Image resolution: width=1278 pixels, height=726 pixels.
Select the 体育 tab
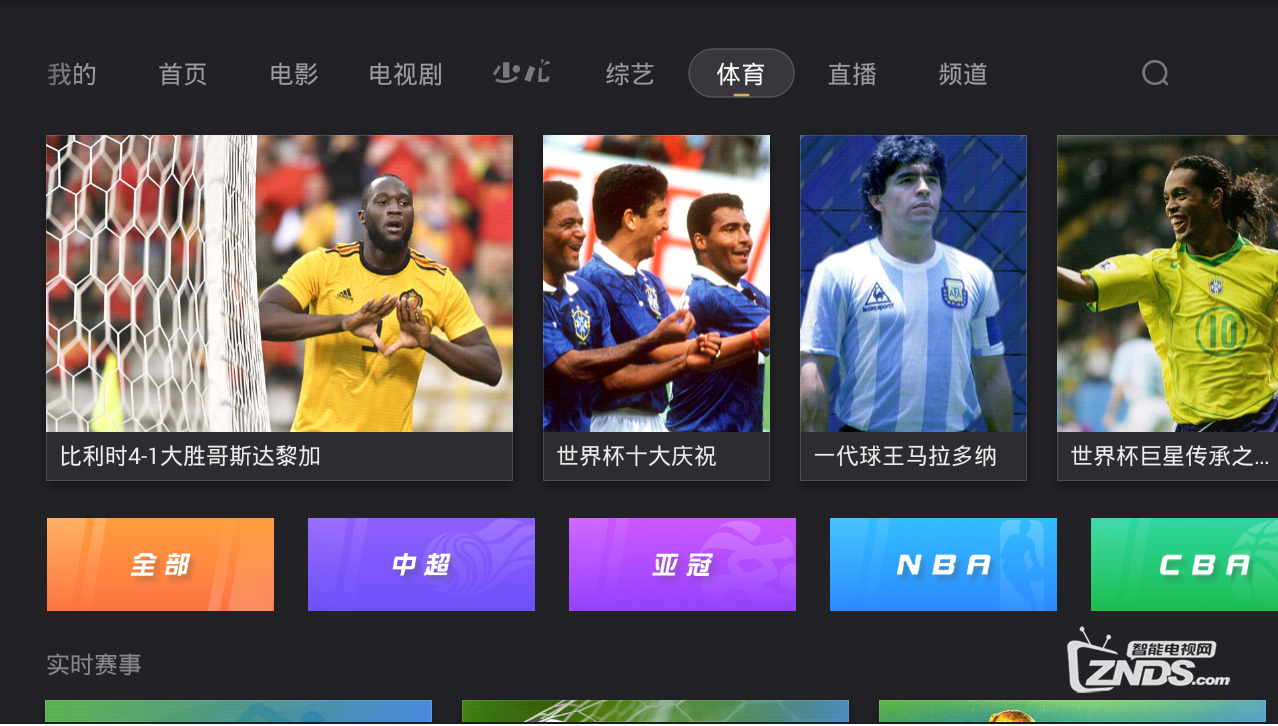(741, 73)
